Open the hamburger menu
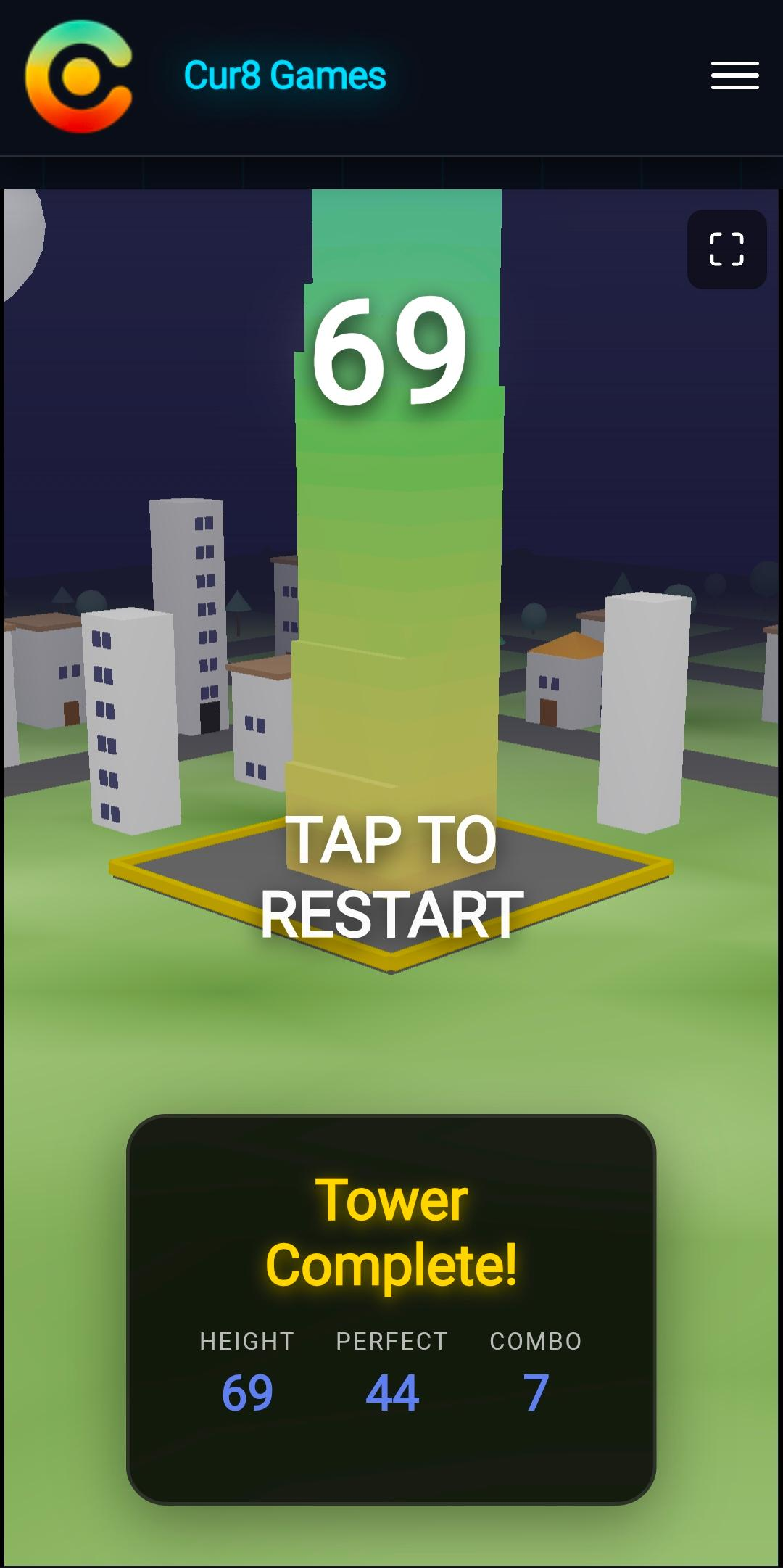Image resolution: width=783 pixels, height=1568 pixels. (734, 75)
